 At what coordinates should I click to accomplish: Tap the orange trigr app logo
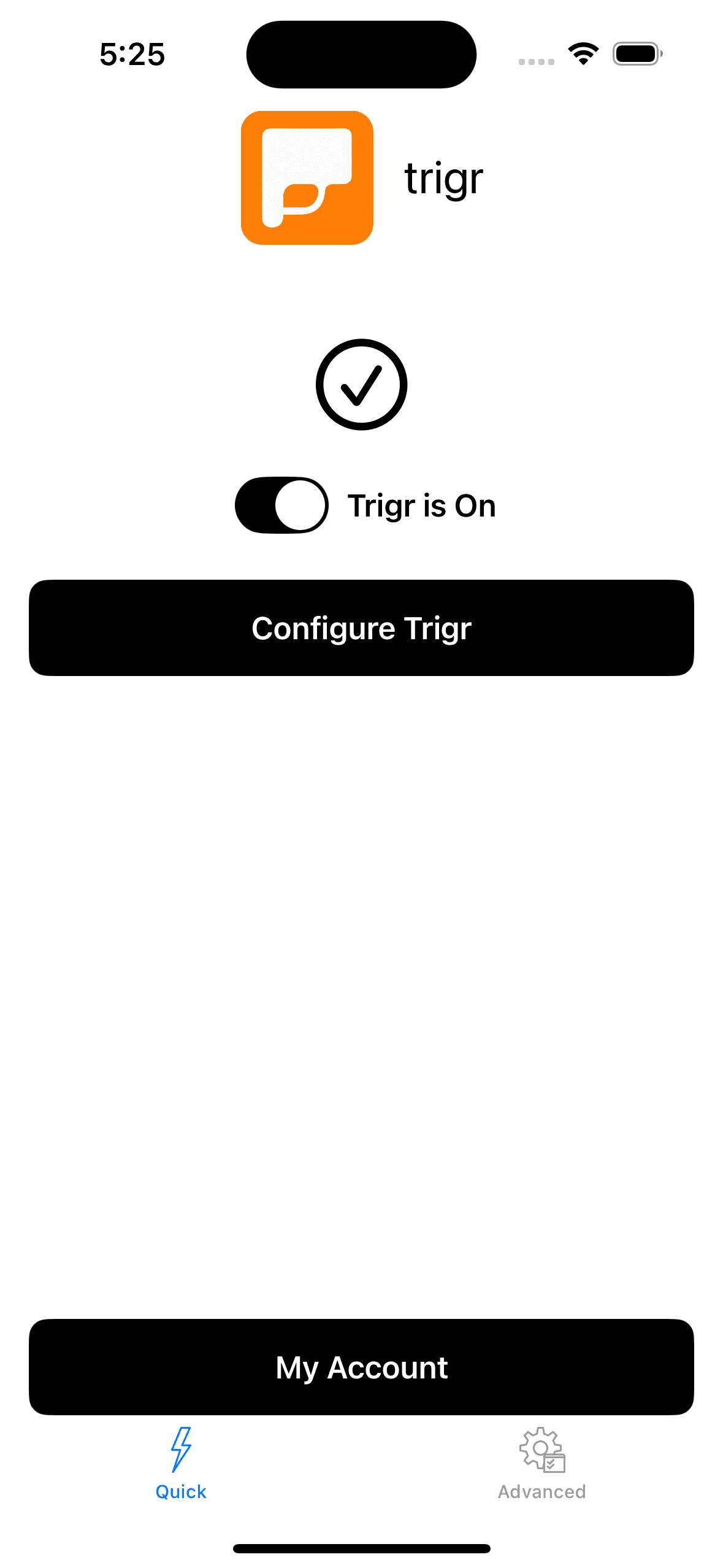[x=307, y=177]
